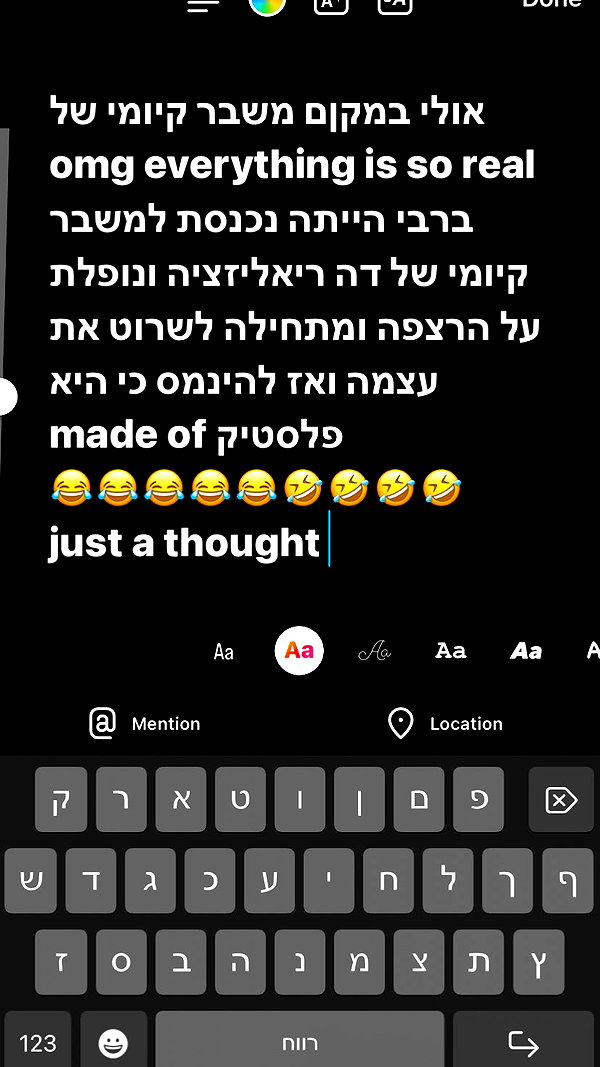The width and height of the screenshot is (600, 1067).
Task: Add a Location tag
Action: pyautogui.click(x=445, y=723)
